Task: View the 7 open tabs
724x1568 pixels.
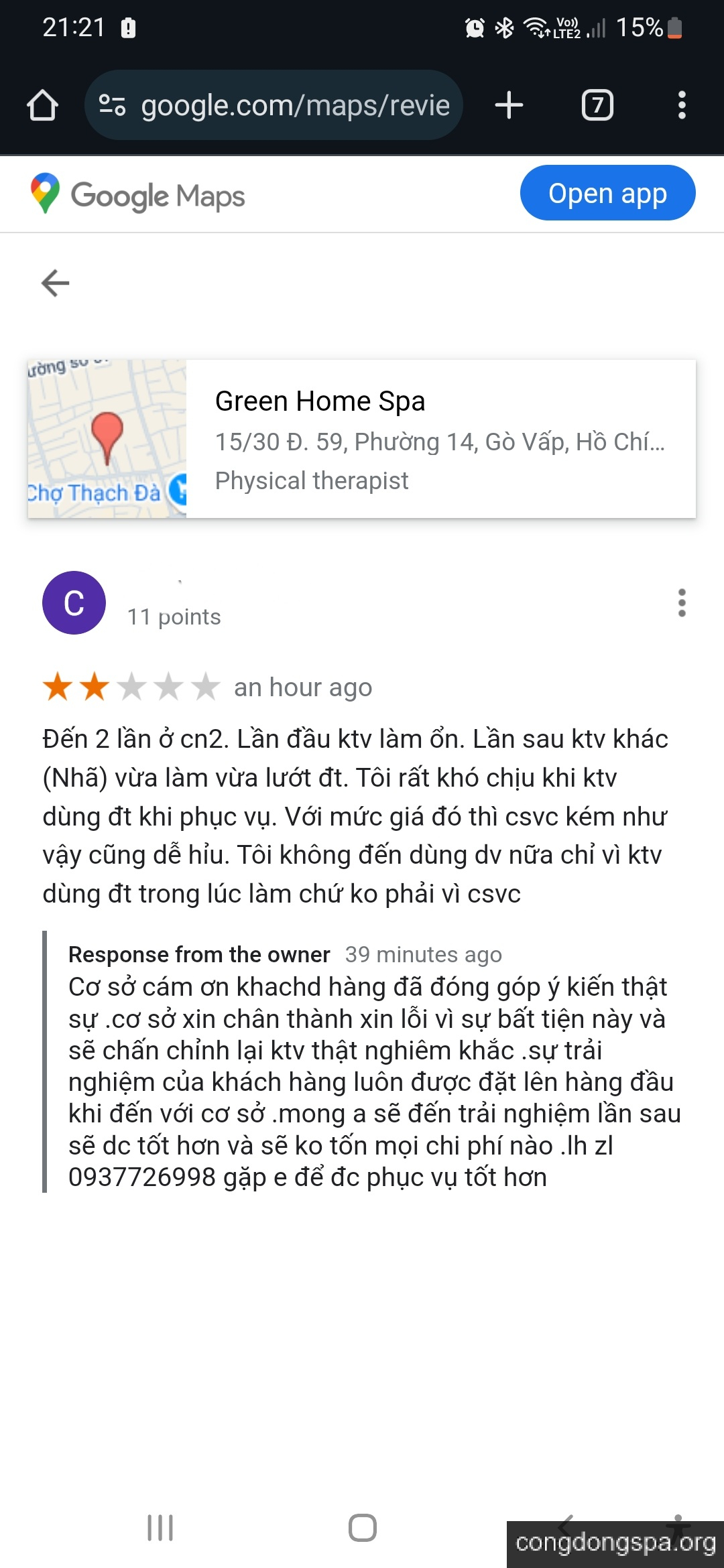Action: pyautogui.click(x=597, y=105)
